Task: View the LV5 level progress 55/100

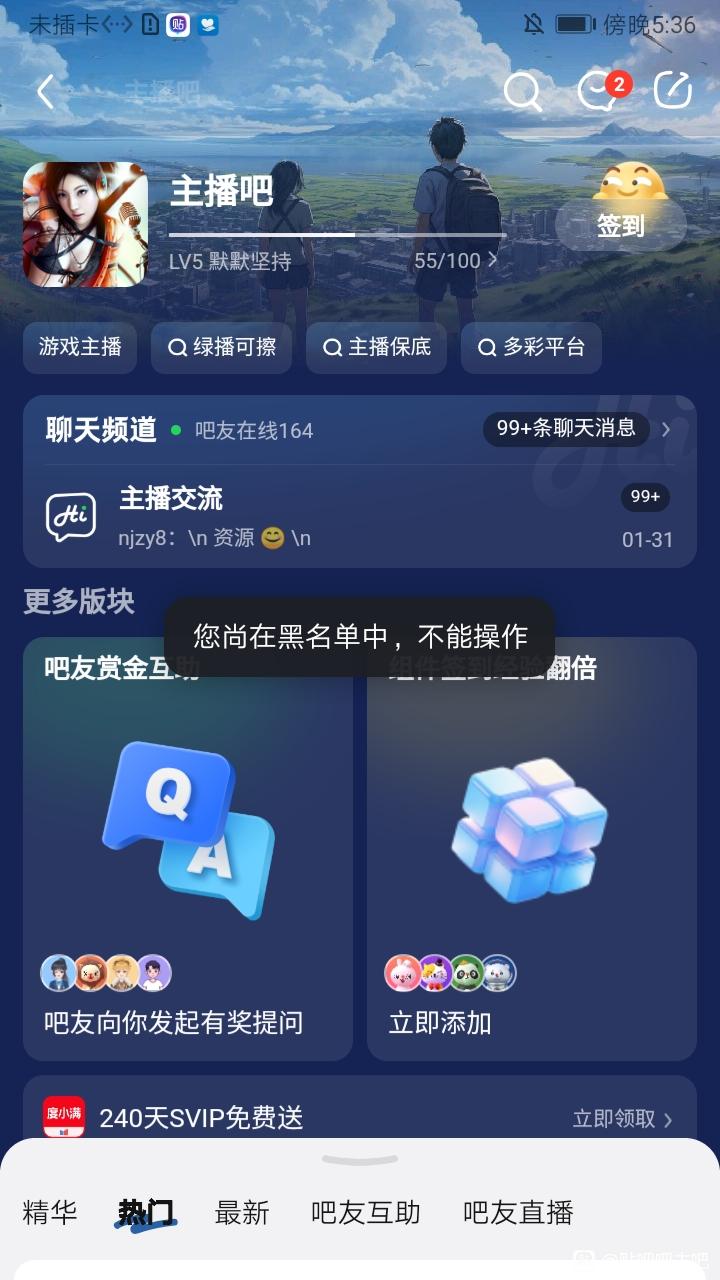Action: point(455,261)
